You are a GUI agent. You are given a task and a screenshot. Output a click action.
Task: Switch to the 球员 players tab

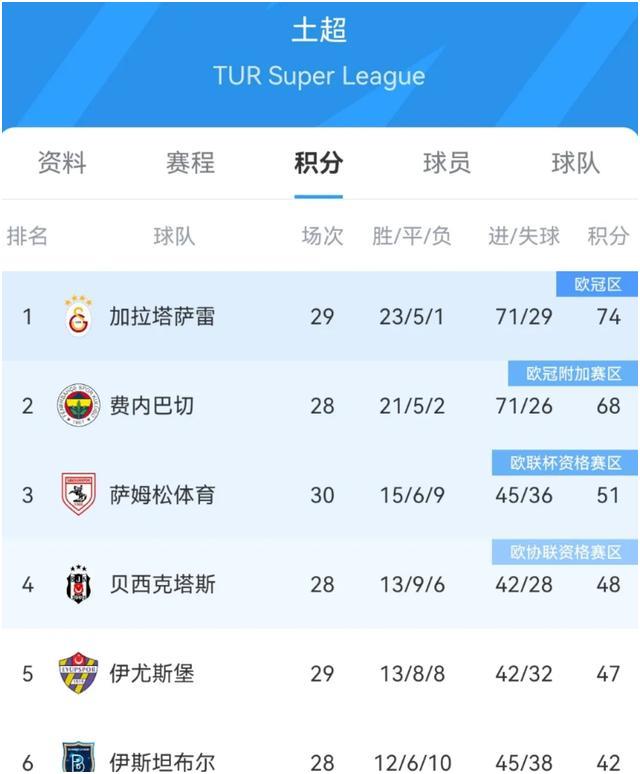pyautogui.click(x=447, y=163)
